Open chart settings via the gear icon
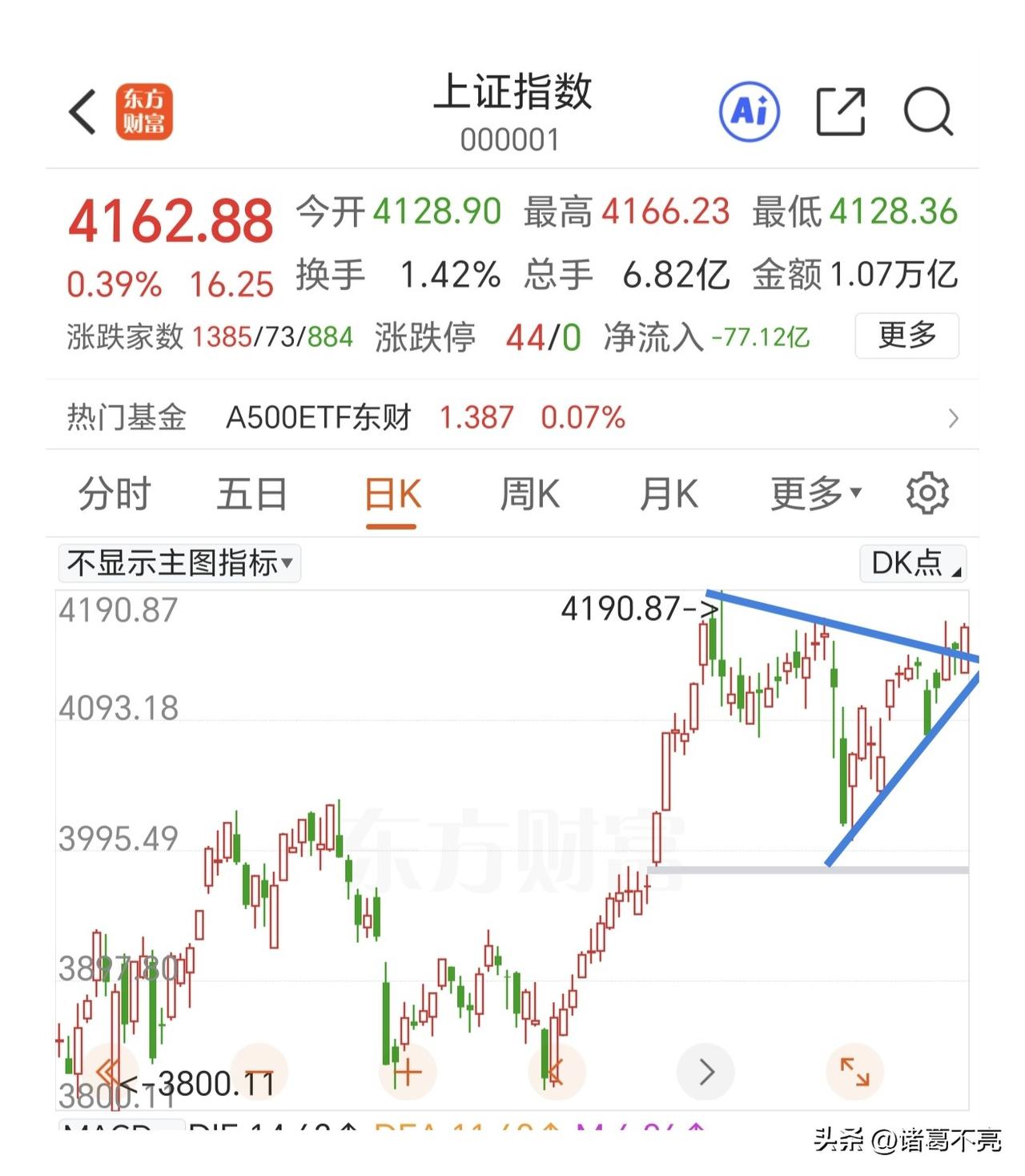 tap(927, 493)
